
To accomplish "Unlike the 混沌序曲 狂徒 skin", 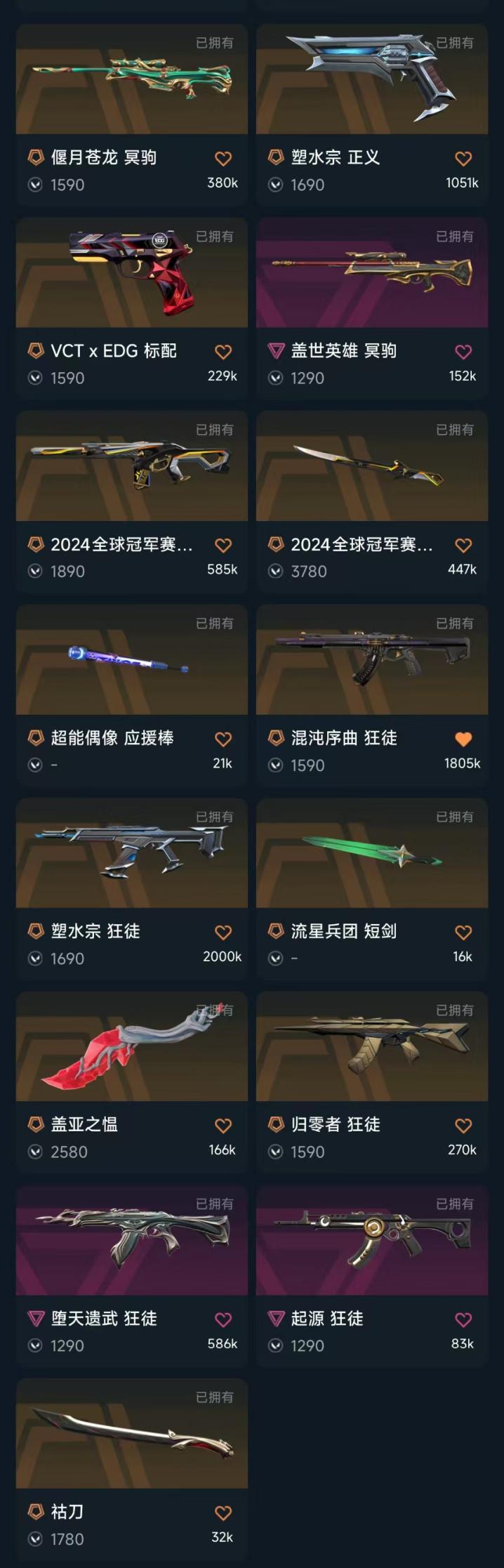I will 463,739.
